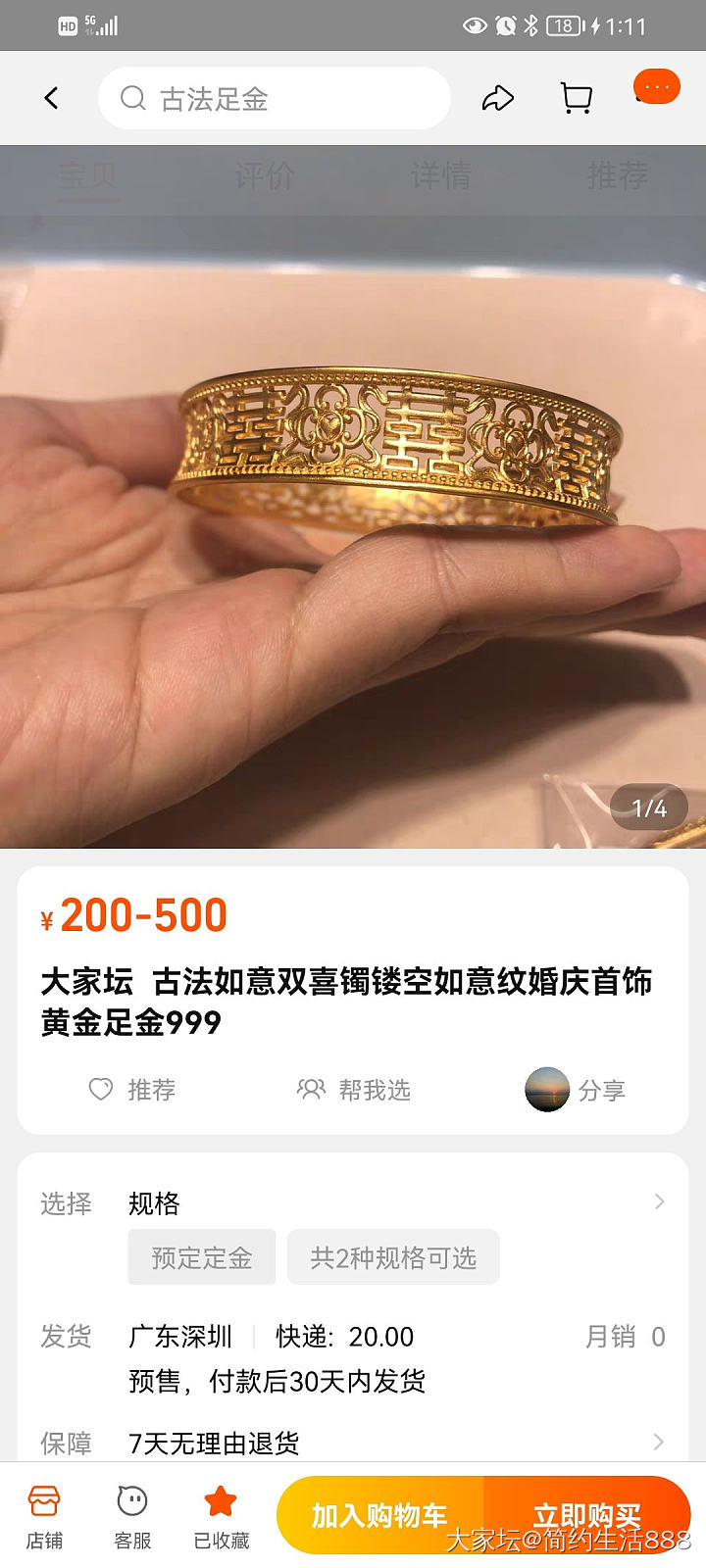Open the shopping cart
This screenshot has width=706, height=1568.
(x=576, y=98)
